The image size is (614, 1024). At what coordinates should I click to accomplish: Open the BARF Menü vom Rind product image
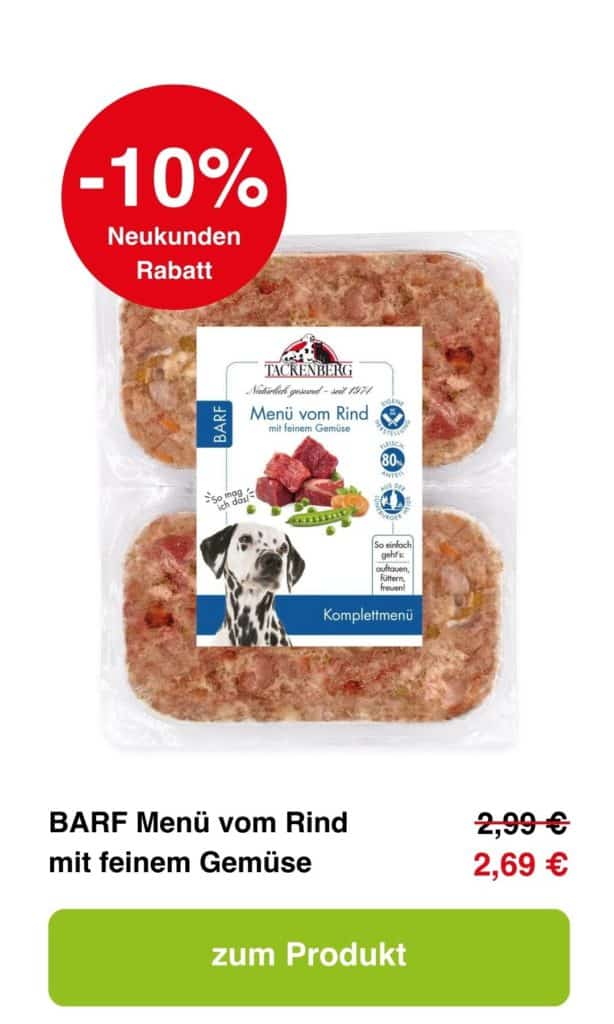click(310, 490)
